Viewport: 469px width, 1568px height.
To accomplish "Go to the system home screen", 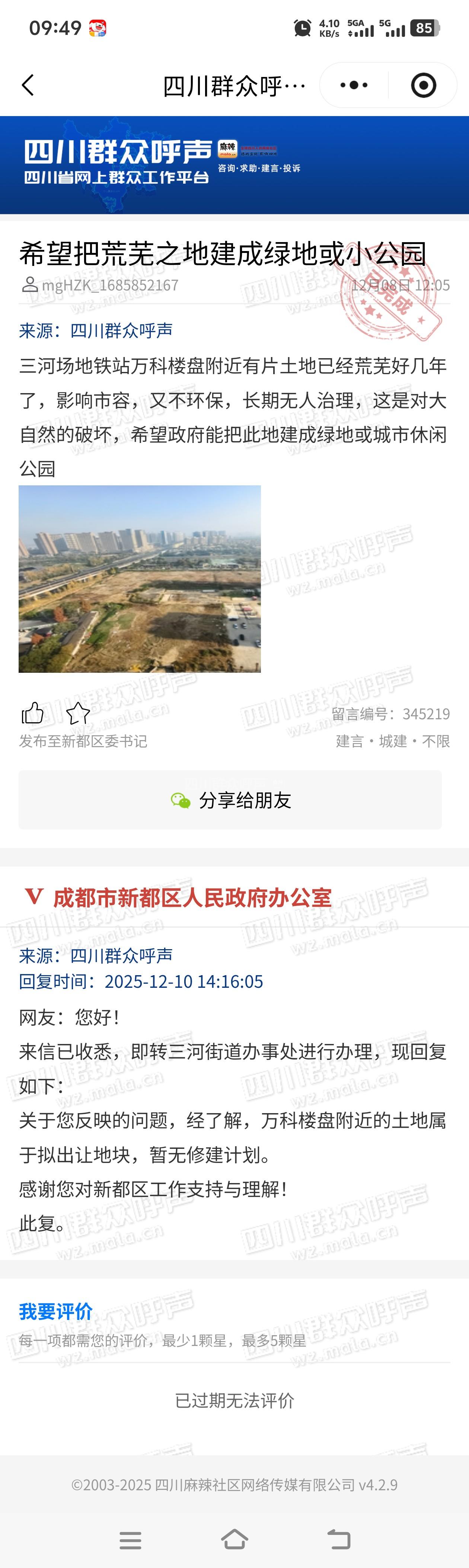I will click(234, 1540).
